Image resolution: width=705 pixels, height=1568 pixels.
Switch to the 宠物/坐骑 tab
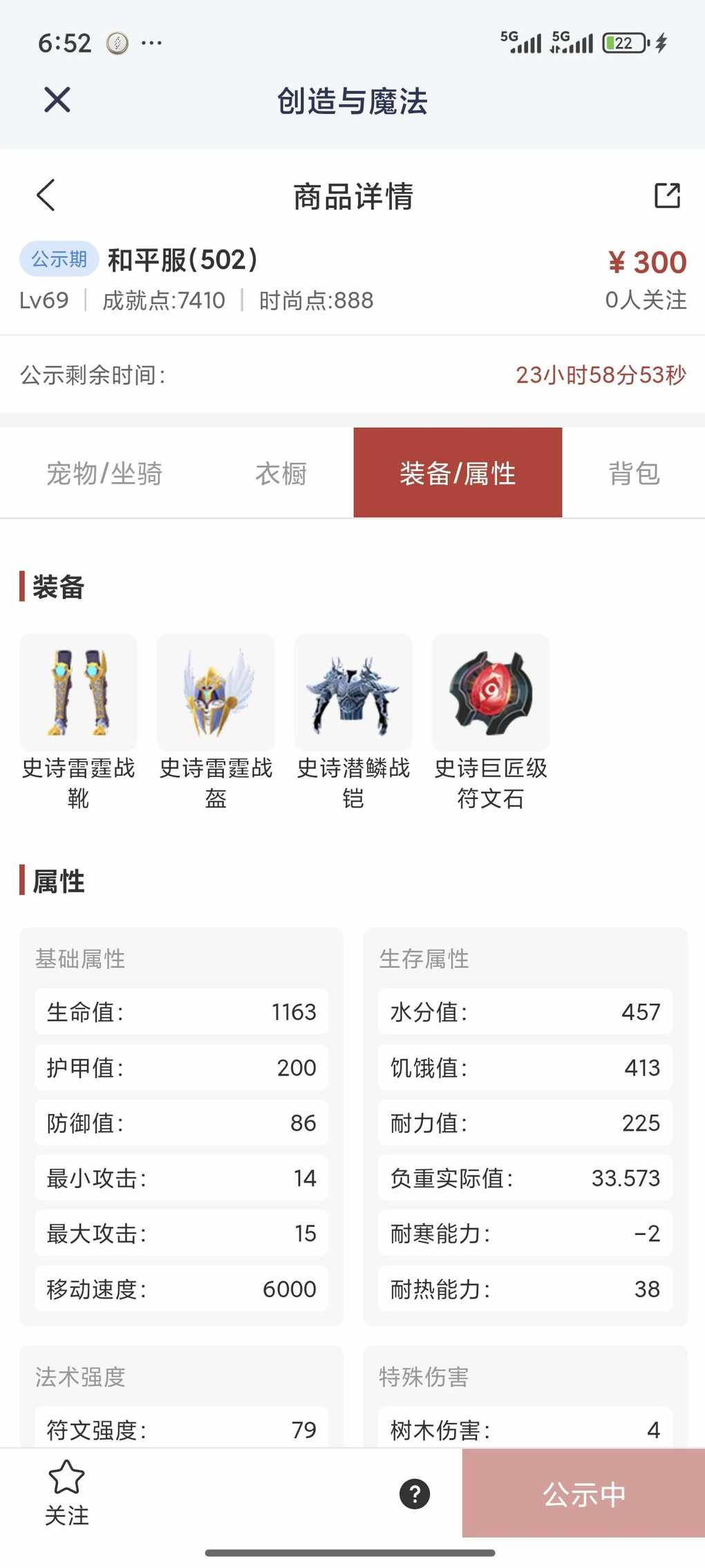[104, 474]
